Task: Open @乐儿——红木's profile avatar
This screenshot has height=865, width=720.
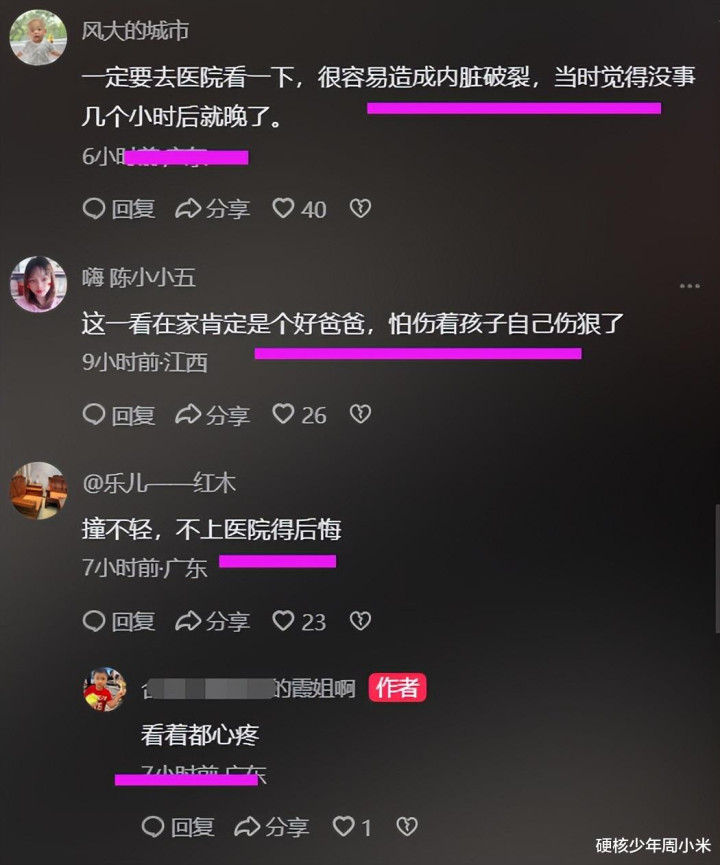Action: pyautogui.click(x=39, y=490)
